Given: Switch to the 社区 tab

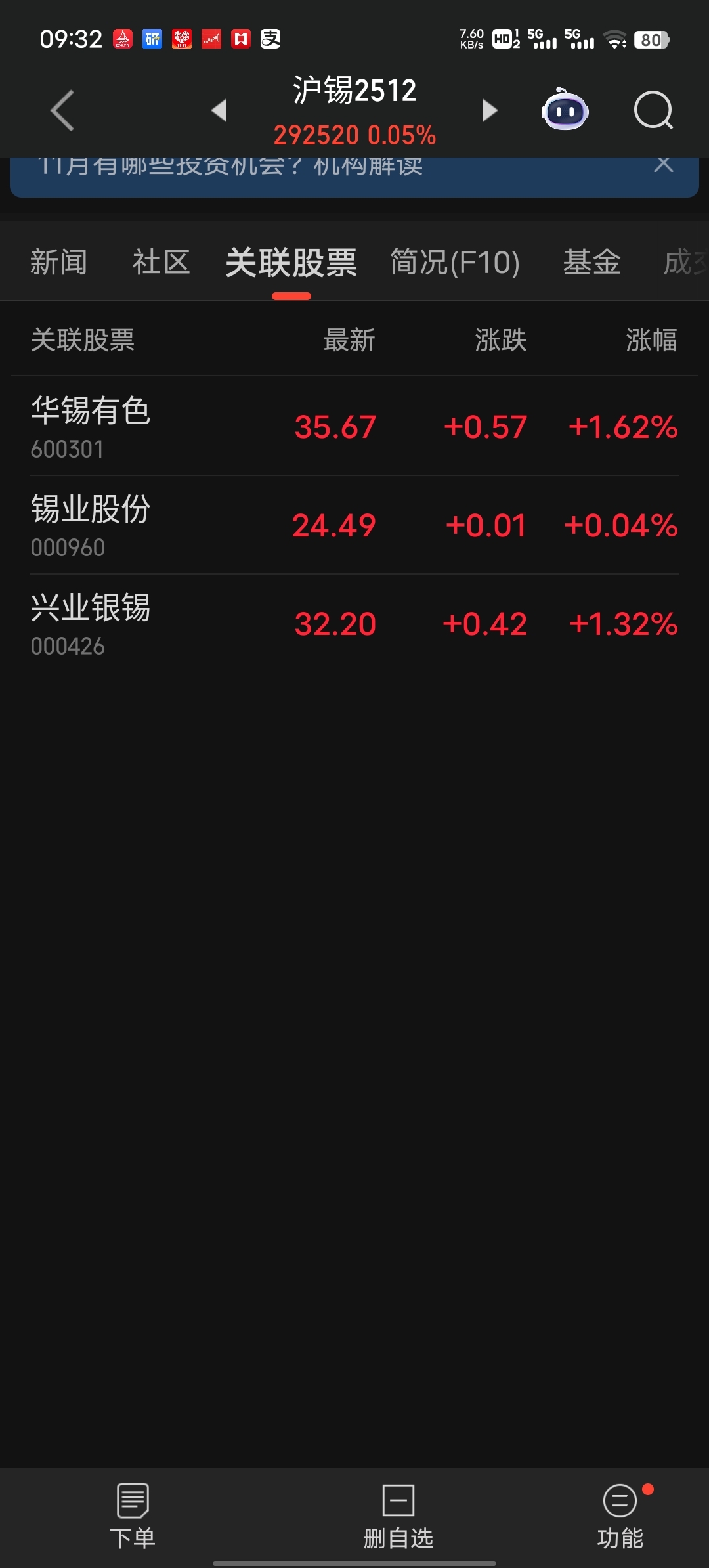Looking at the screenshot, I should tap(161, 262).
